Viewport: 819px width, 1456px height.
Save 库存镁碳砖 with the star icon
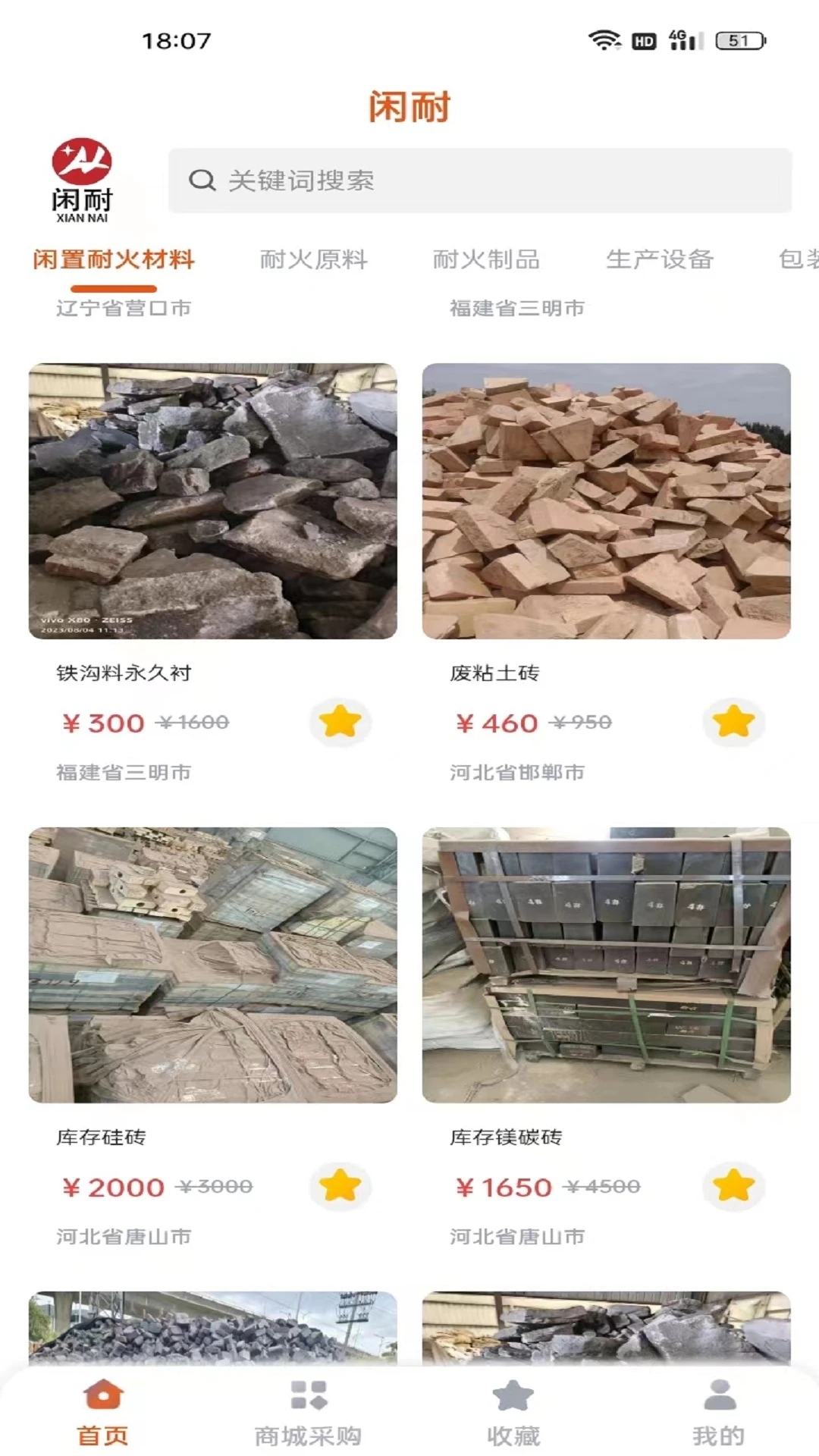tap(733, 1185)
